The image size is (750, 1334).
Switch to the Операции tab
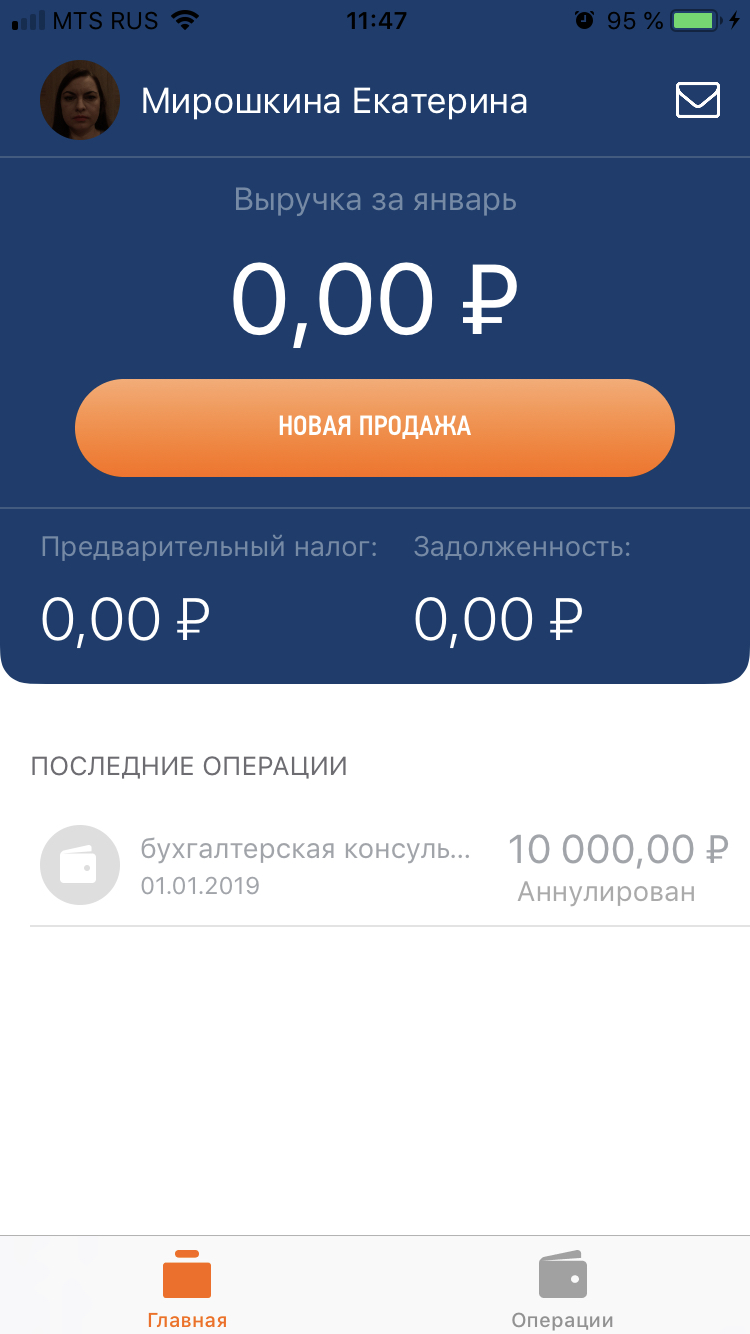562,1290
